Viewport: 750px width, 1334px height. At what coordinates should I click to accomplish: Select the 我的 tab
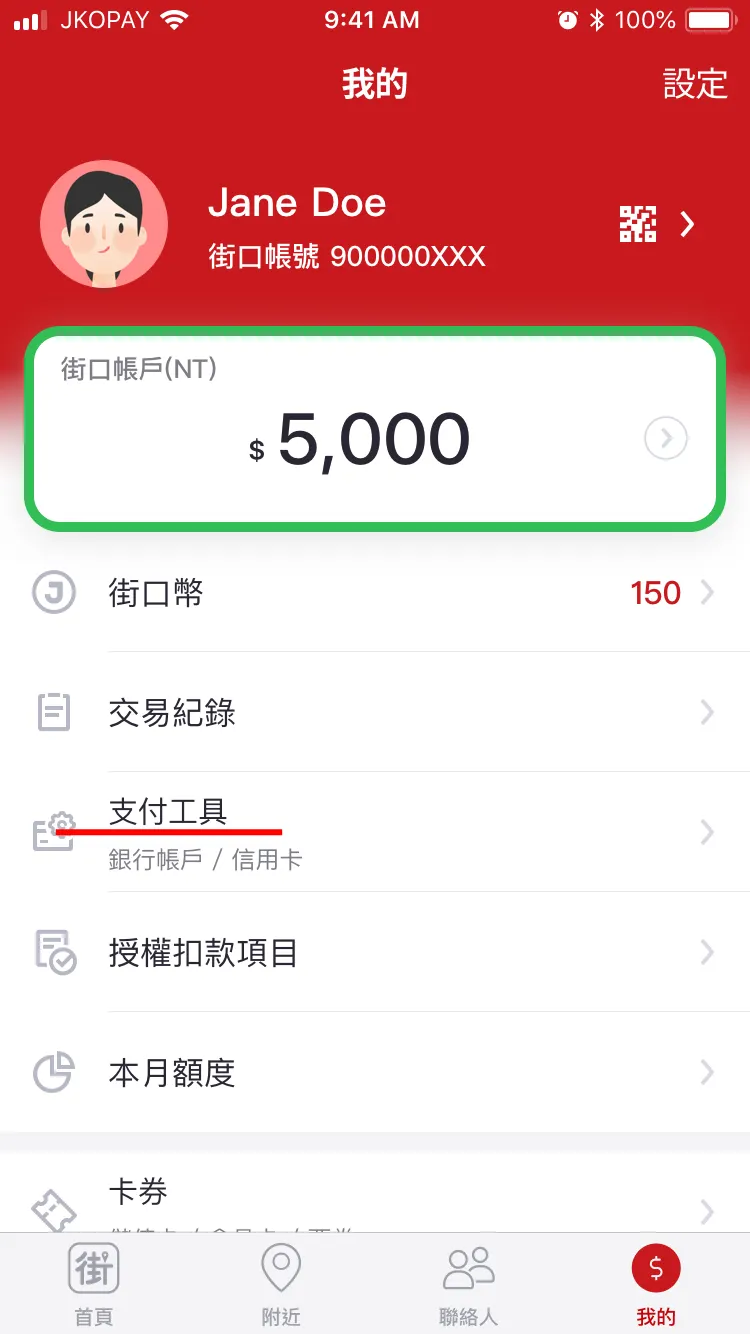point(656,1284)
